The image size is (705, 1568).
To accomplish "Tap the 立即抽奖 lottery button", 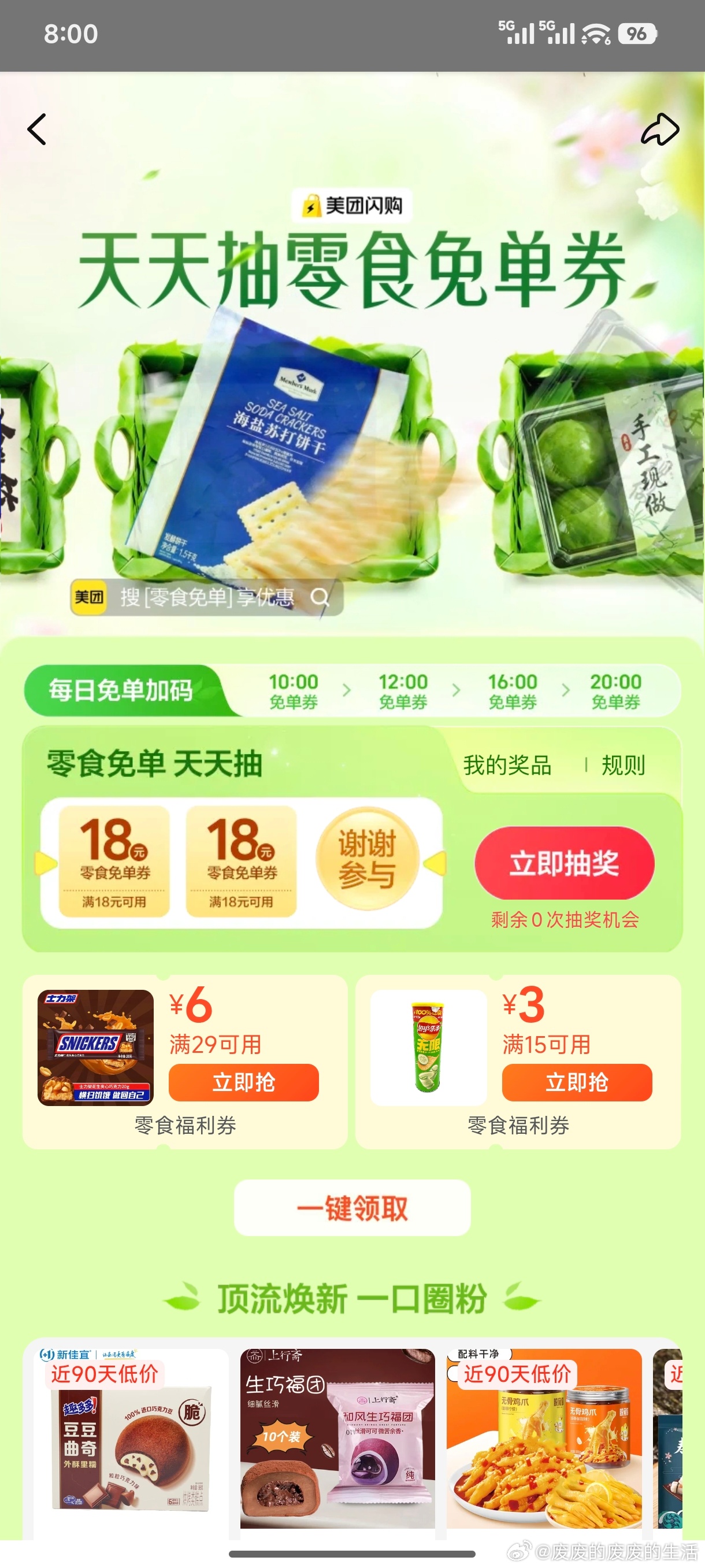I will (x=564, y=863).
